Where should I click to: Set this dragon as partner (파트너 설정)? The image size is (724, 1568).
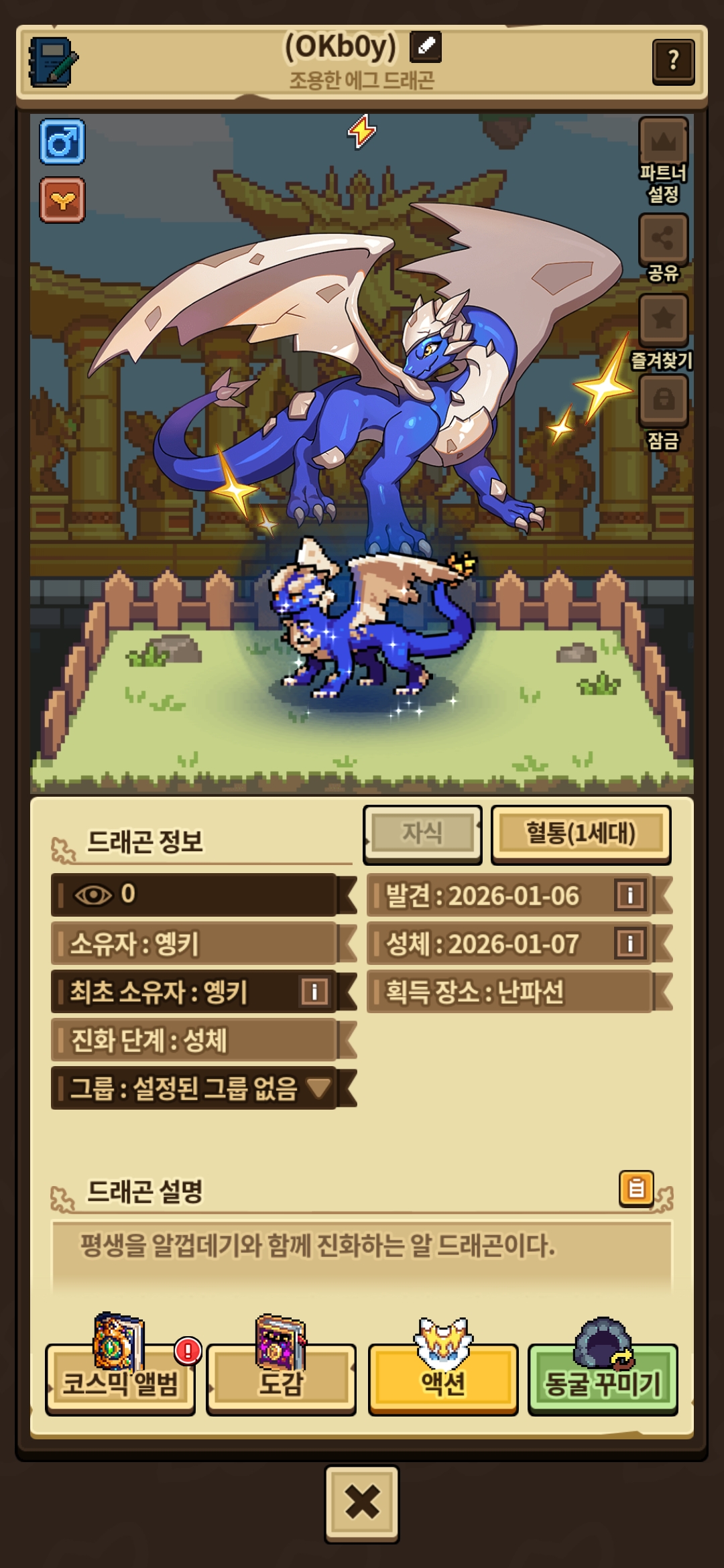click(663, 144)
